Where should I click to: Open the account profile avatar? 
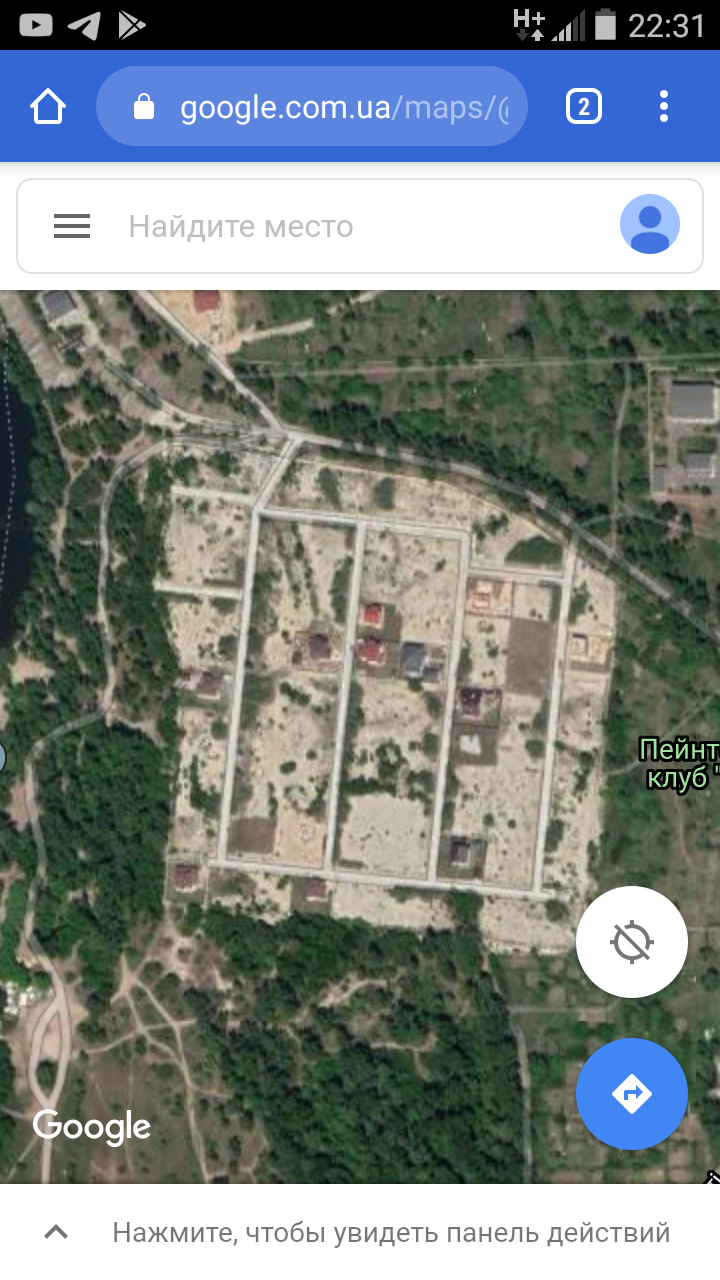(650, 225)
